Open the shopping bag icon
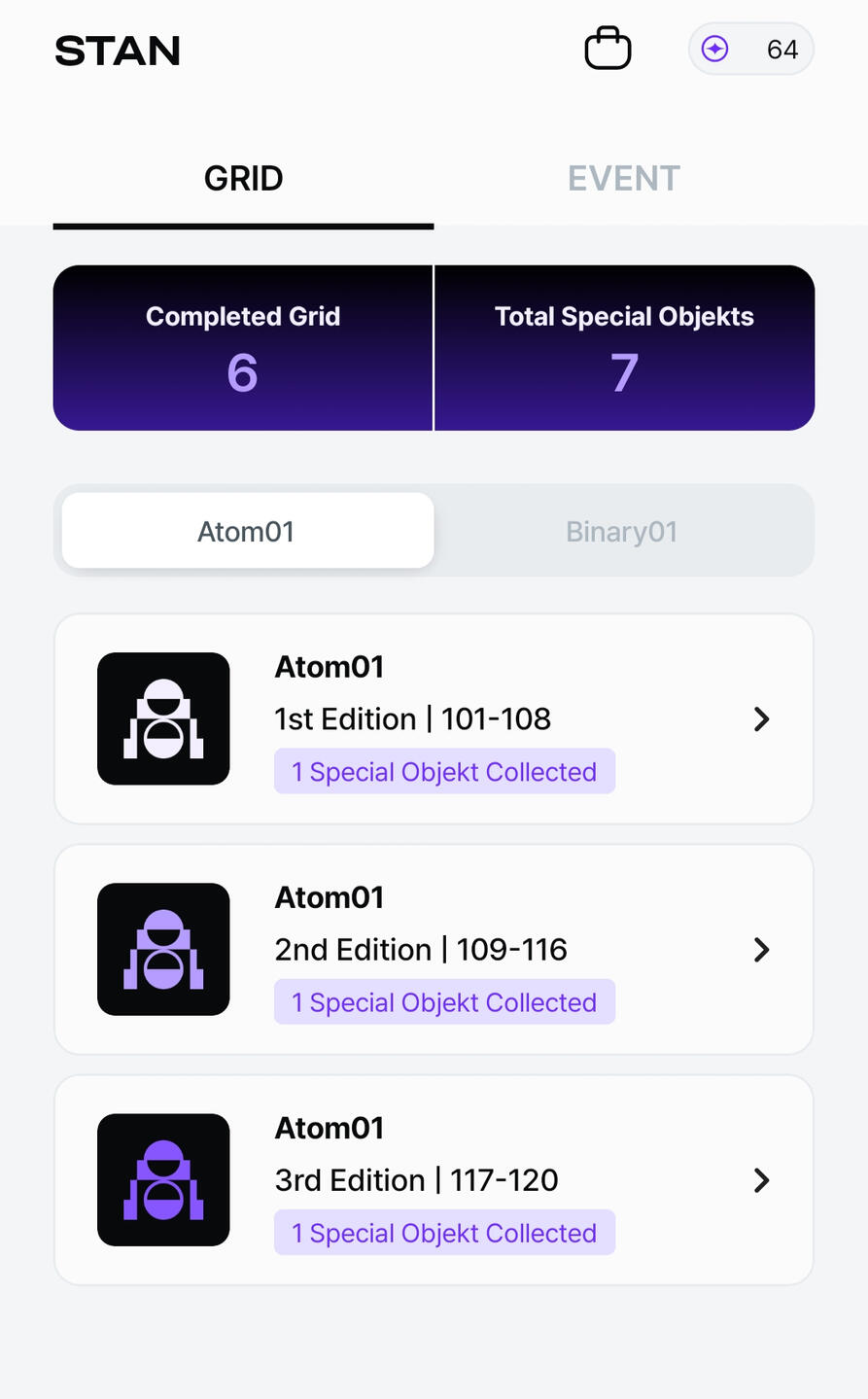The width and height of the screenshot is (868, 1399). coord(608,49)
